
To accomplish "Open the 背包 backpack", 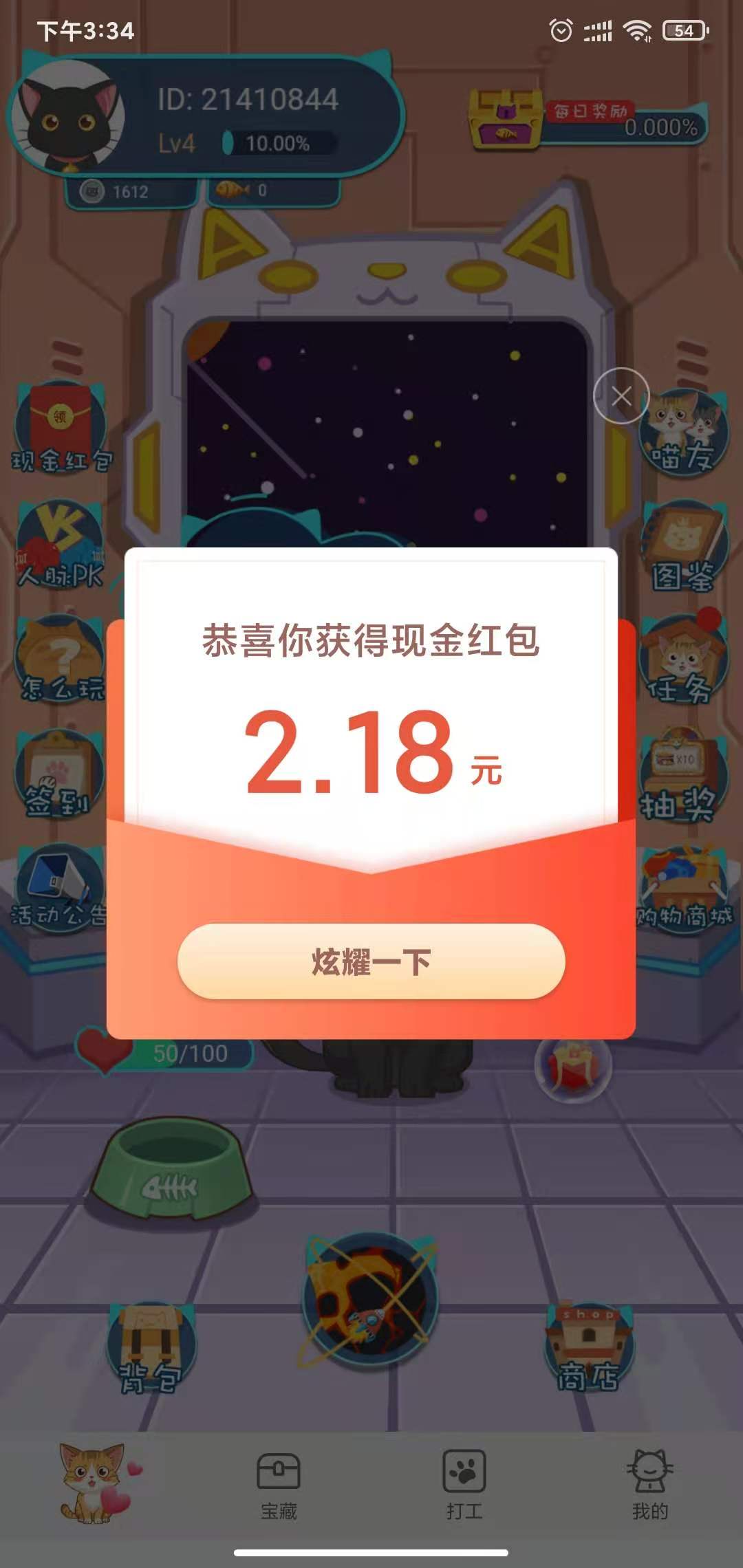I will (x=151, y=1349).
